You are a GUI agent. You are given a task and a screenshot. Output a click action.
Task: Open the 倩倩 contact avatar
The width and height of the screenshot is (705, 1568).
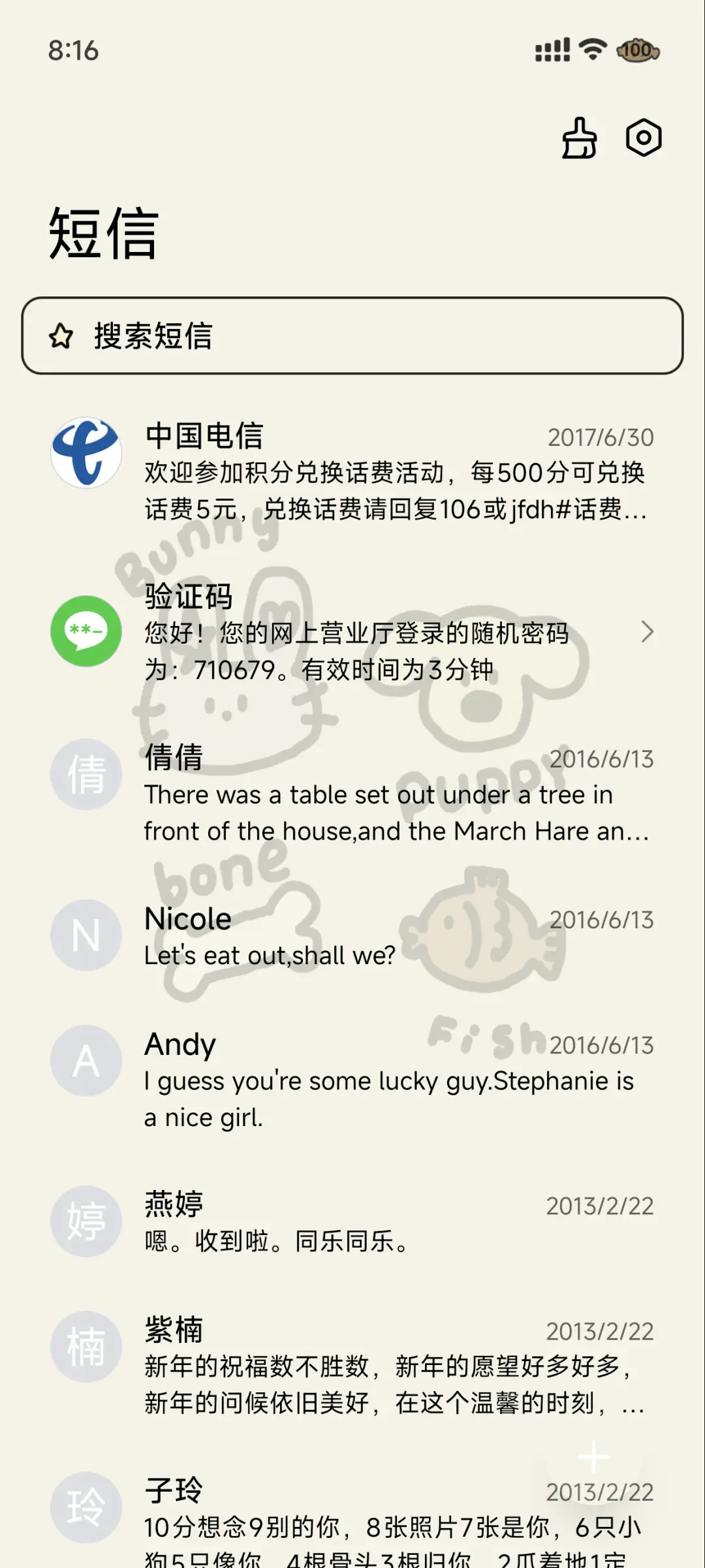(x=86, y=774)
